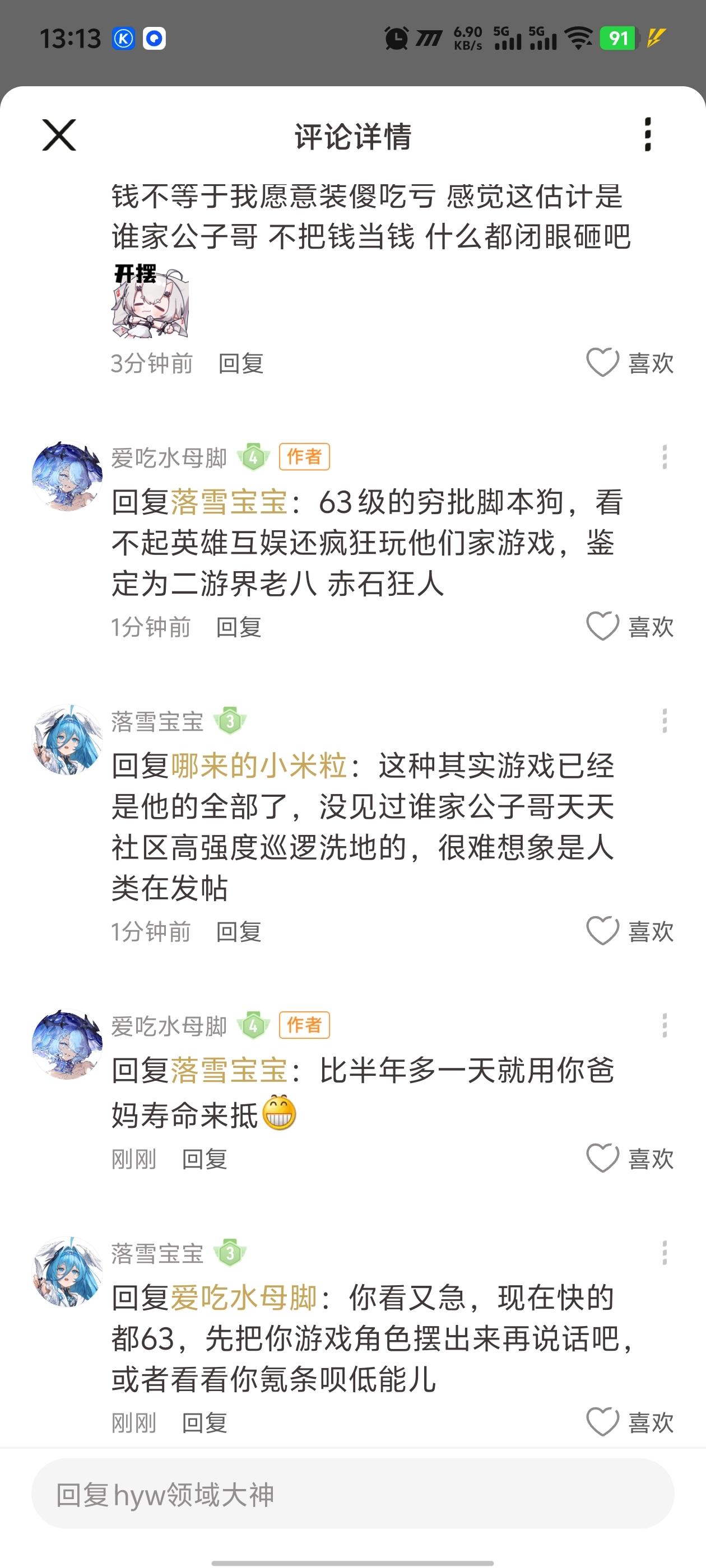The width and height of the screenshot is (706, 1568).
Task: View 落雪宝宝's avatar on the 你看又急 comment
Action: 67,1272
